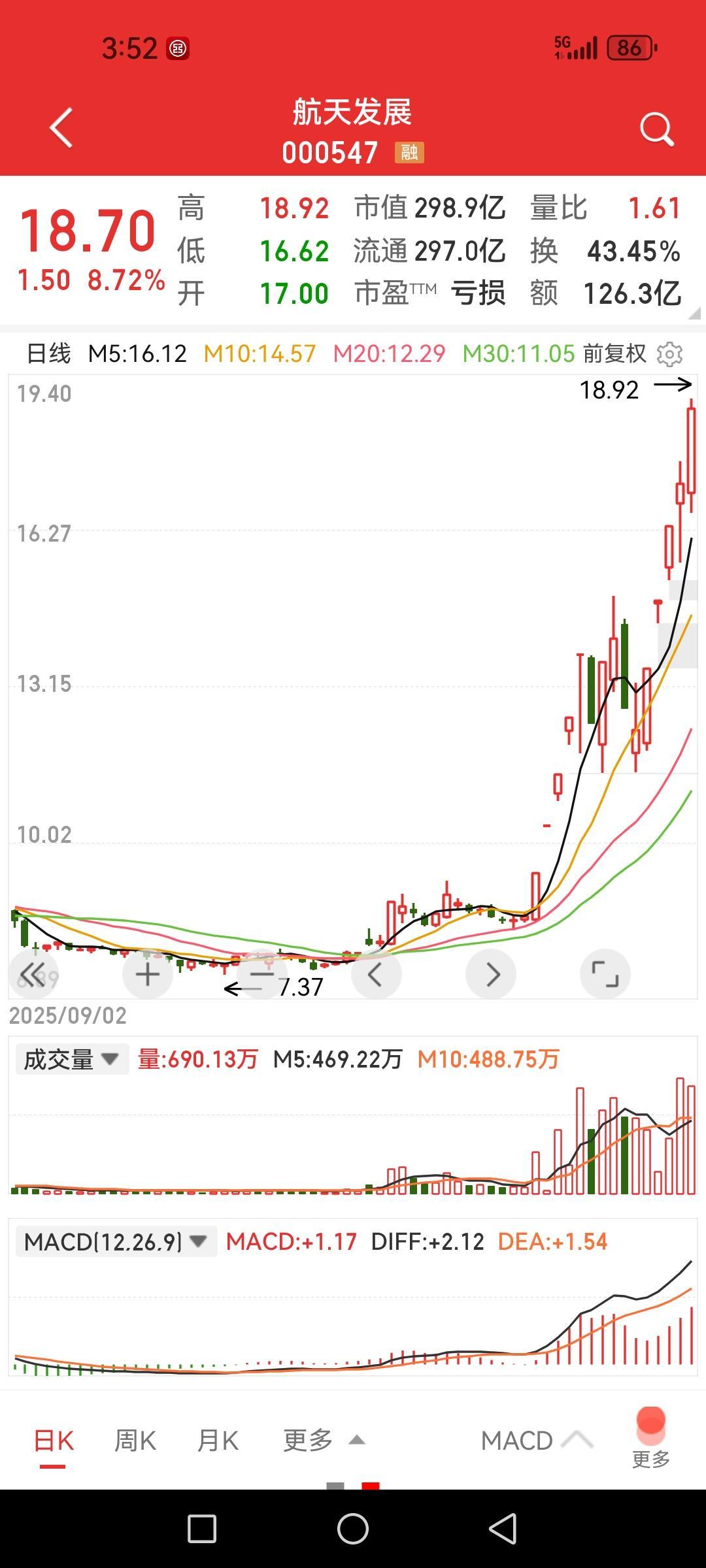
Task: Move chart one step right
Action: coord(491,974)
